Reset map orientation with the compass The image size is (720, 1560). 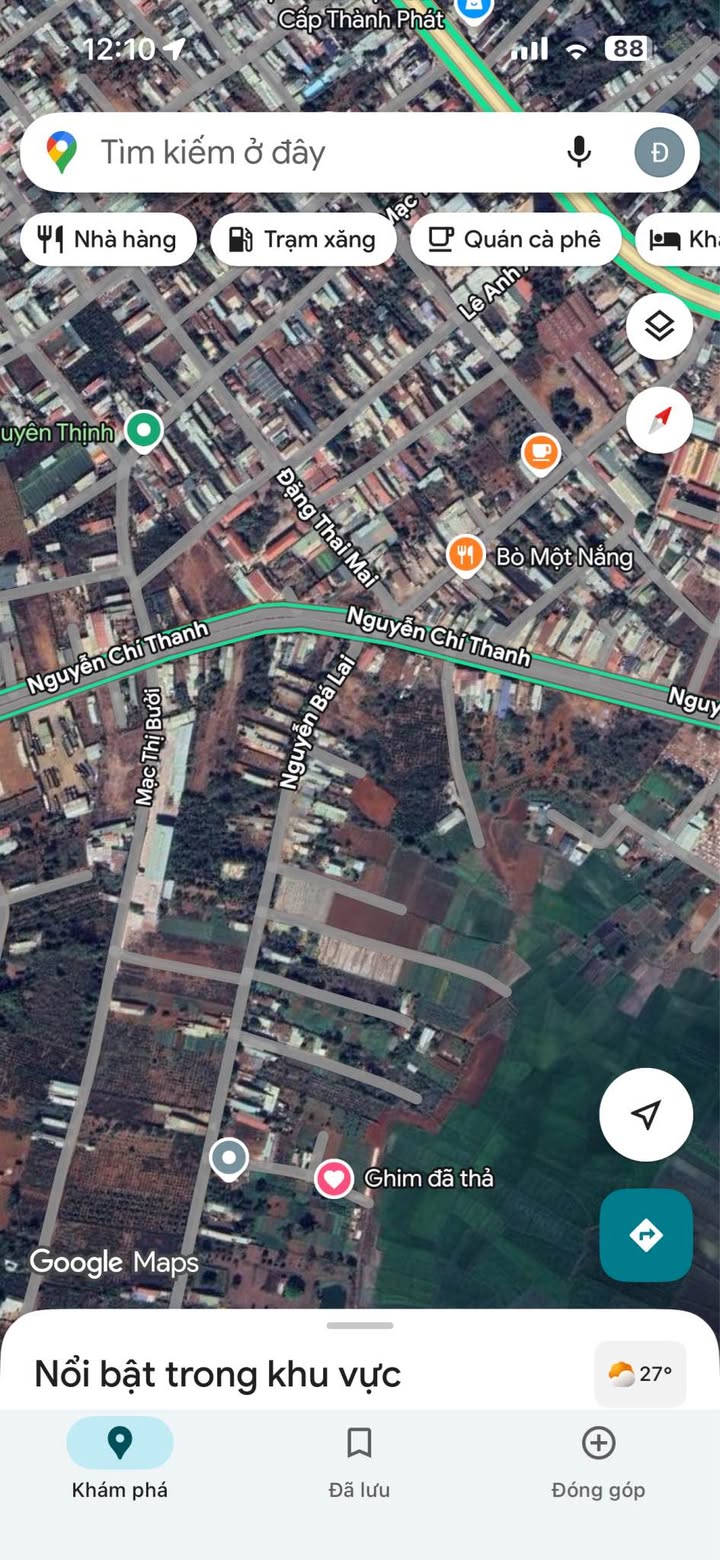(x=659, y=420)
